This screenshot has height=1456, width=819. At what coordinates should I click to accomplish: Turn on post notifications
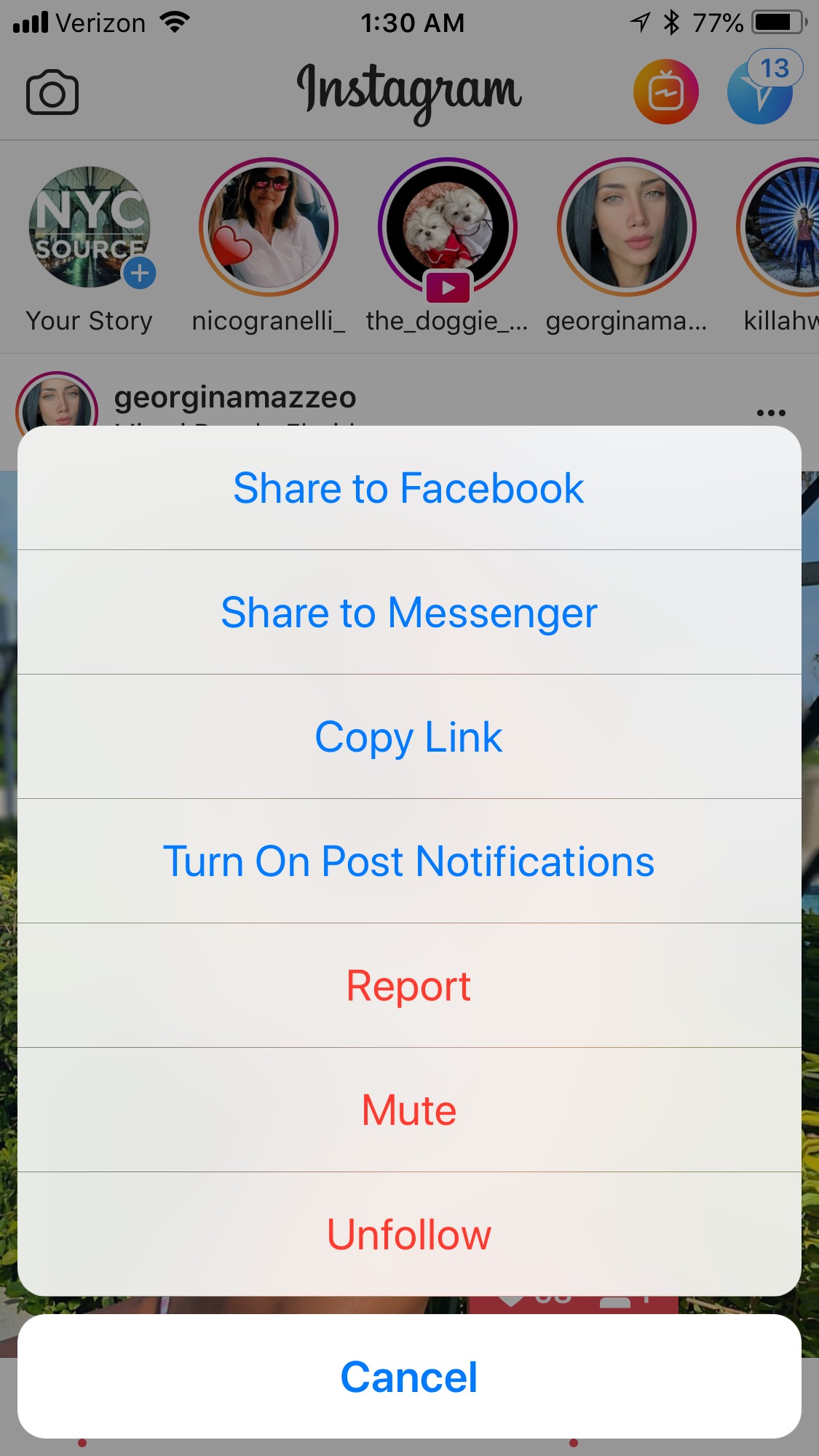pyautogui.click(x=408, y=861)
